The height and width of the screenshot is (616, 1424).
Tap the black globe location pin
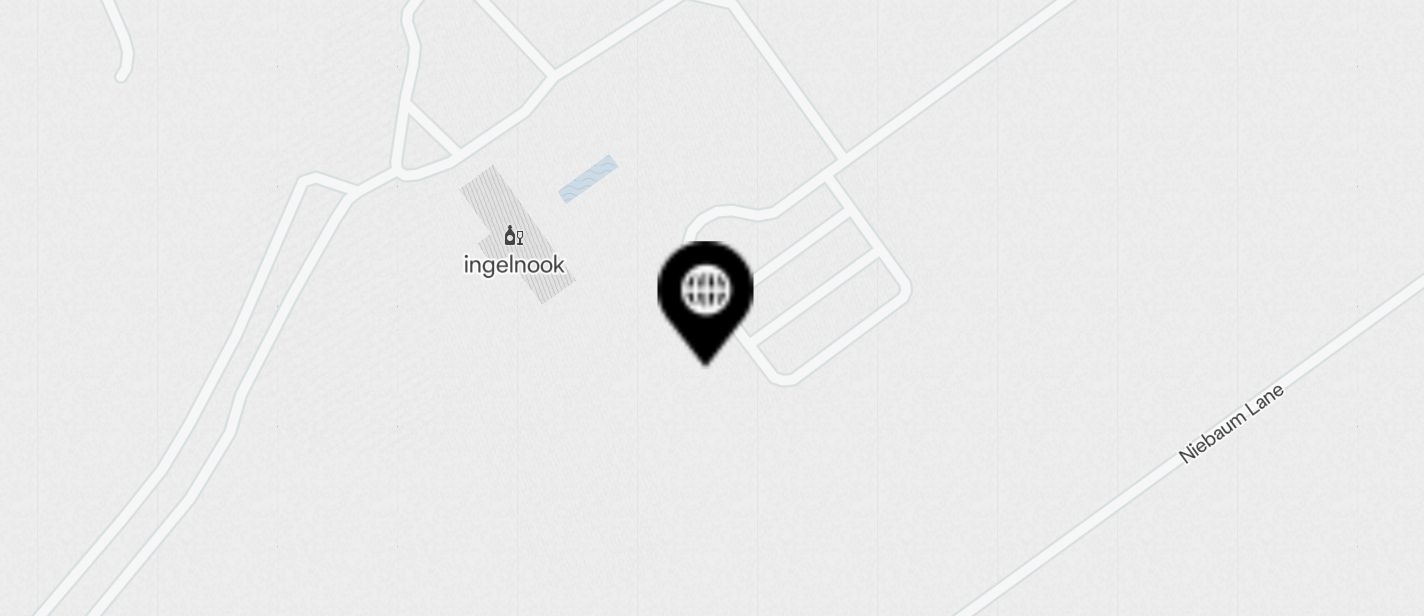[705, 294]
